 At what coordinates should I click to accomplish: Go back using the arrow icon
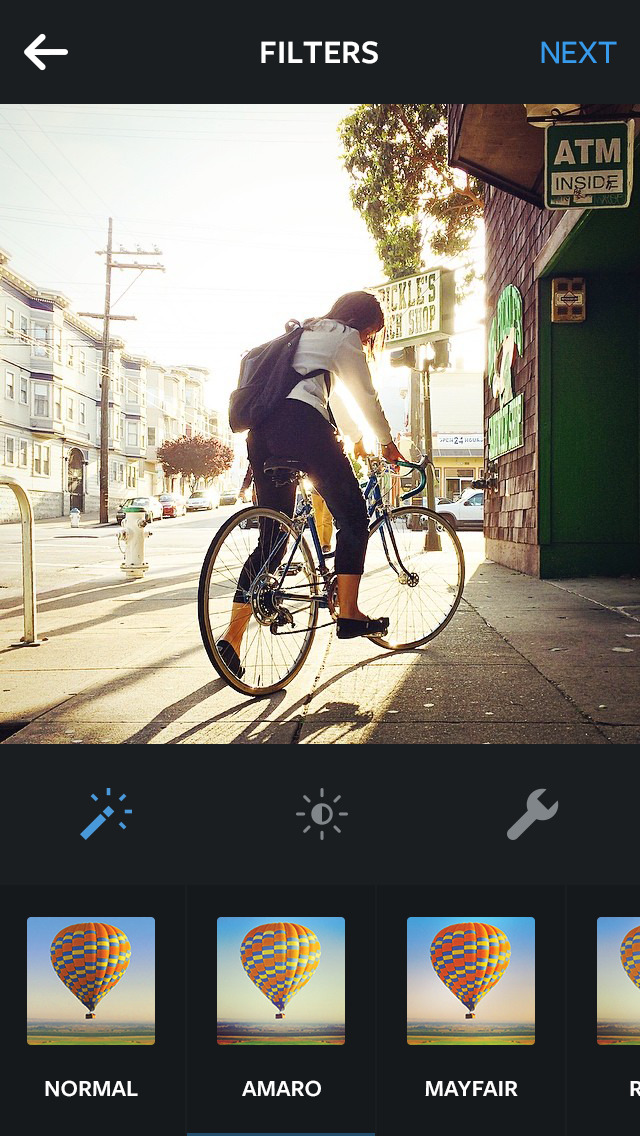tap(46, 52)
